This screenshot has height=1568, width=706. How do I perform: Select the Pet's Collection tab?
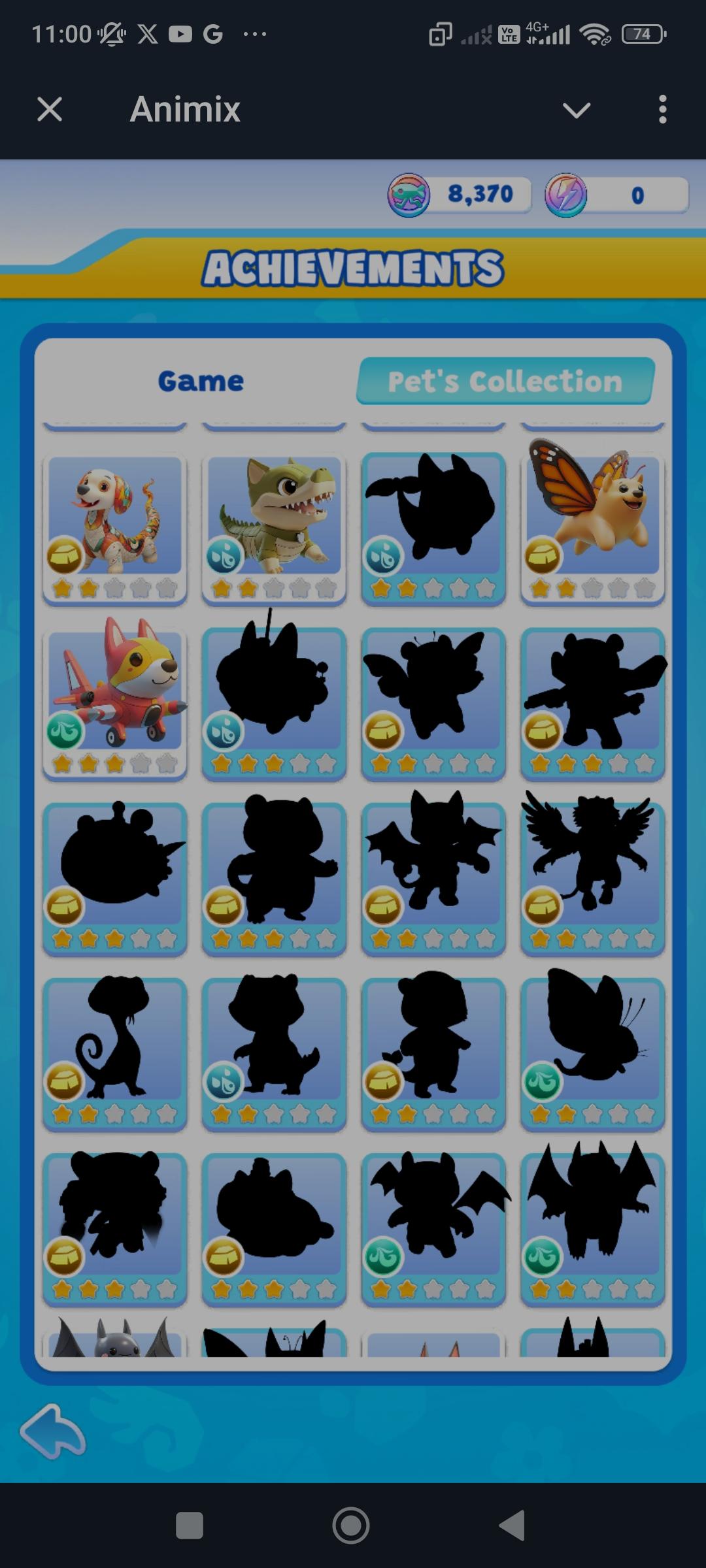tap(505, 381)
